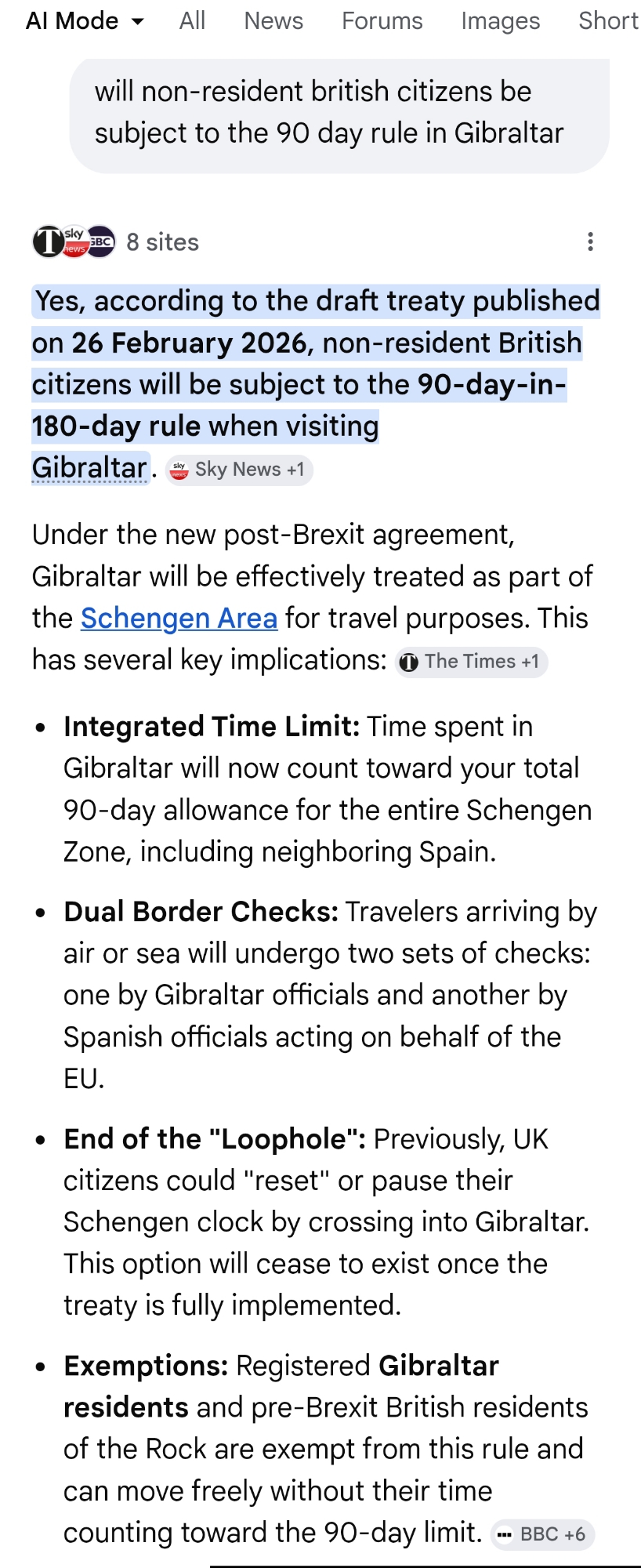This screenshot has height=1568, width=641.
Task: Open the three-dot overflow menu
Action: point(590,241)
